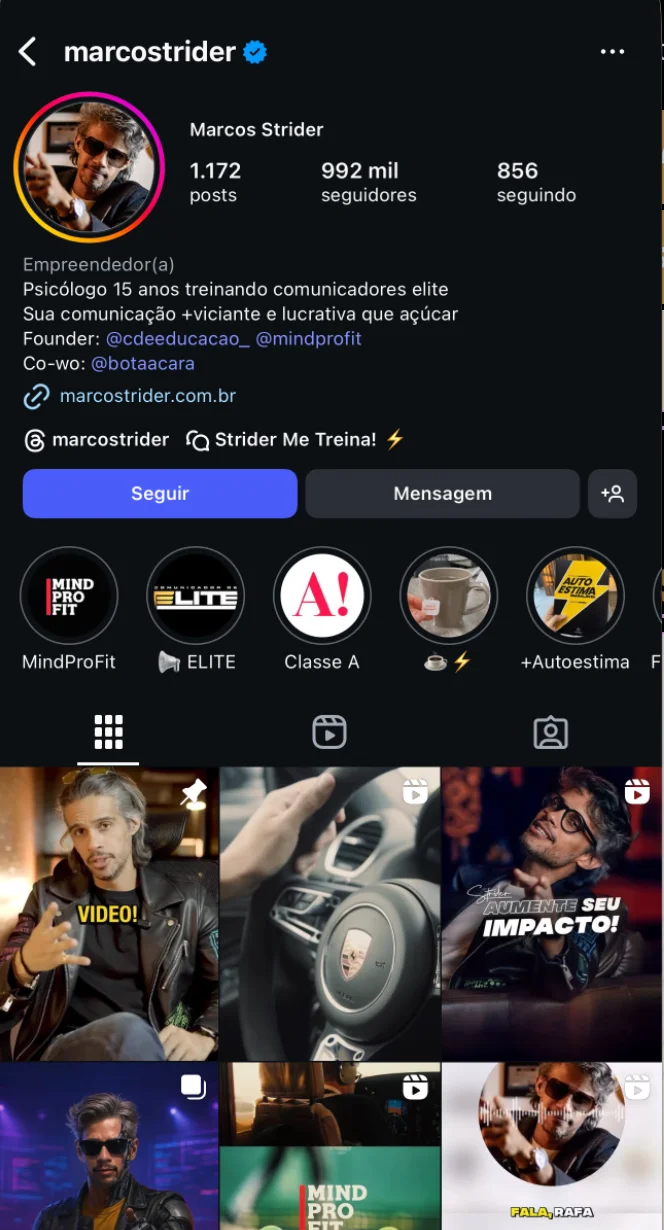Visit the marcostrider.com.br website link

pos(147,396)
